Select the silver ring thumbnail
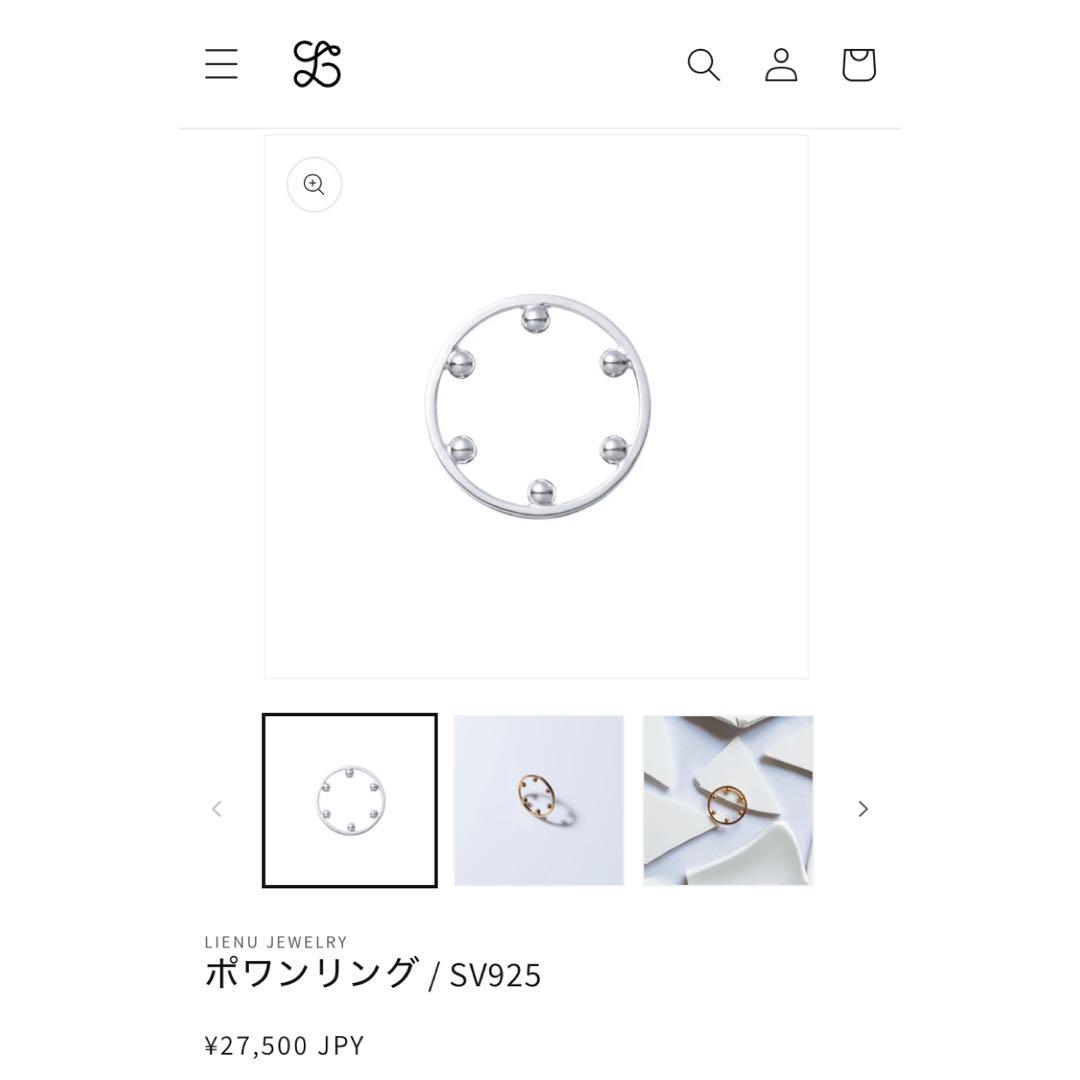Image resolution: width=1080 pixels, height=1080 pixels. click(x=350, y=800)
